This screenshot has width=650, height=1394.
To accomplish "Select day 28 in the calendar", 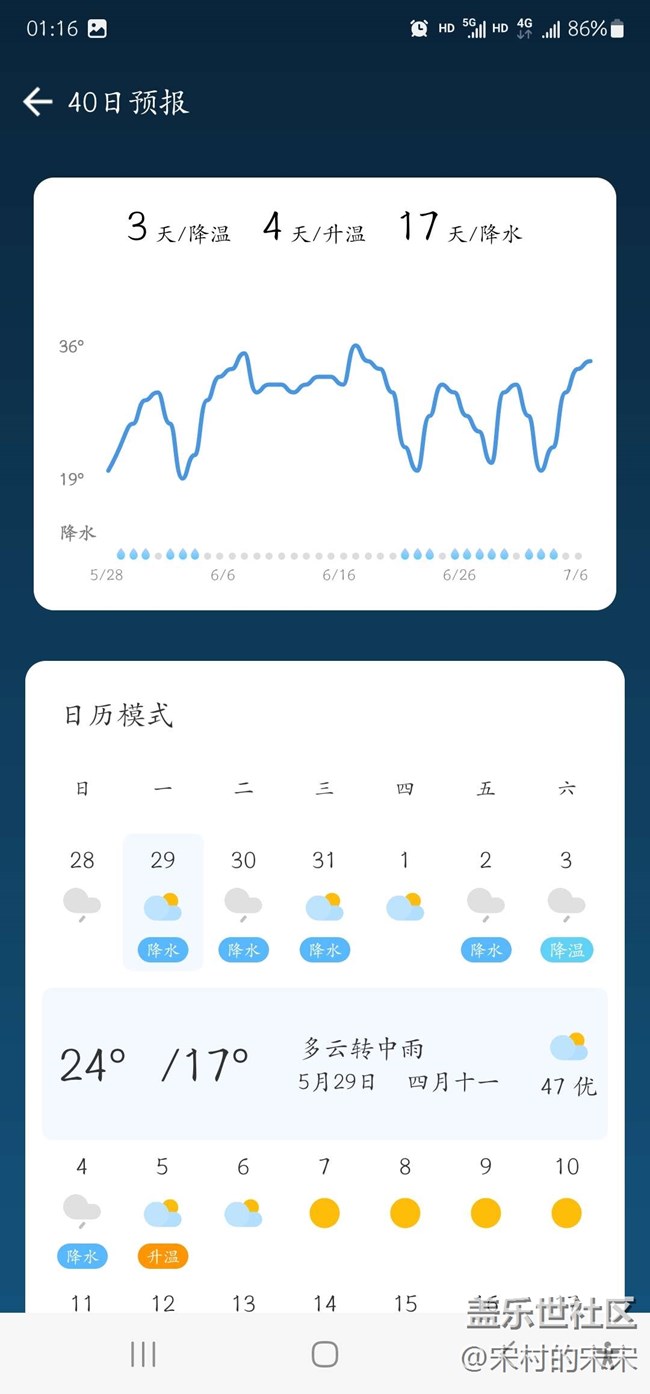I will 82,901.
